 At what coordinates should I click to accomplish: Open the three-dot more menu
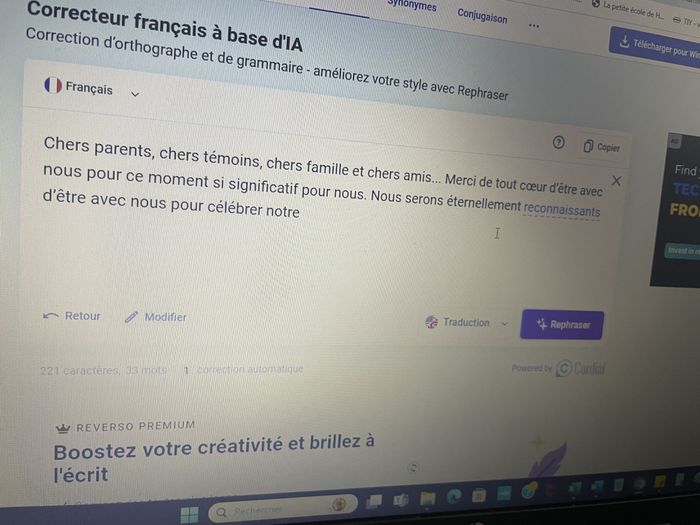[534, 25]
